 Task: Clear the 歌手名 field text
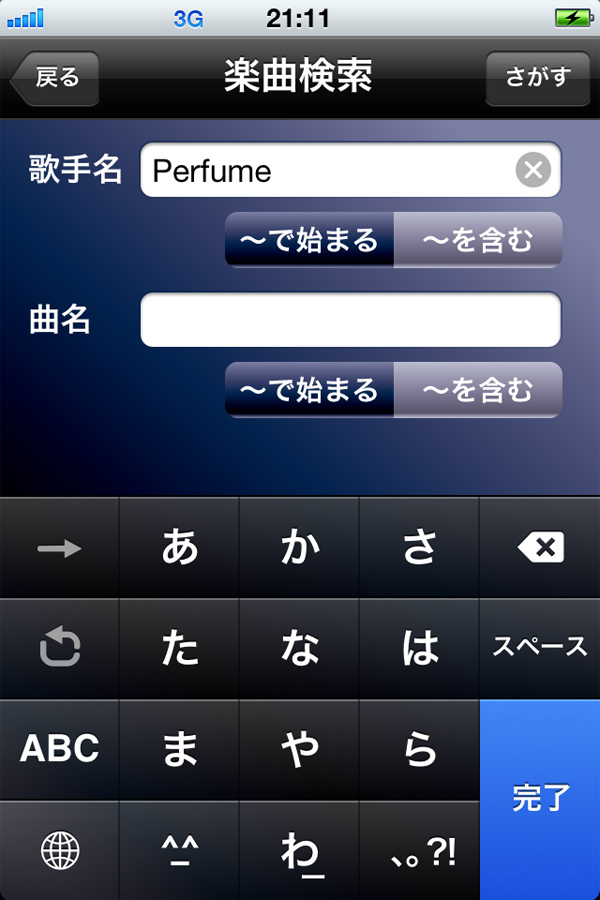533,171
